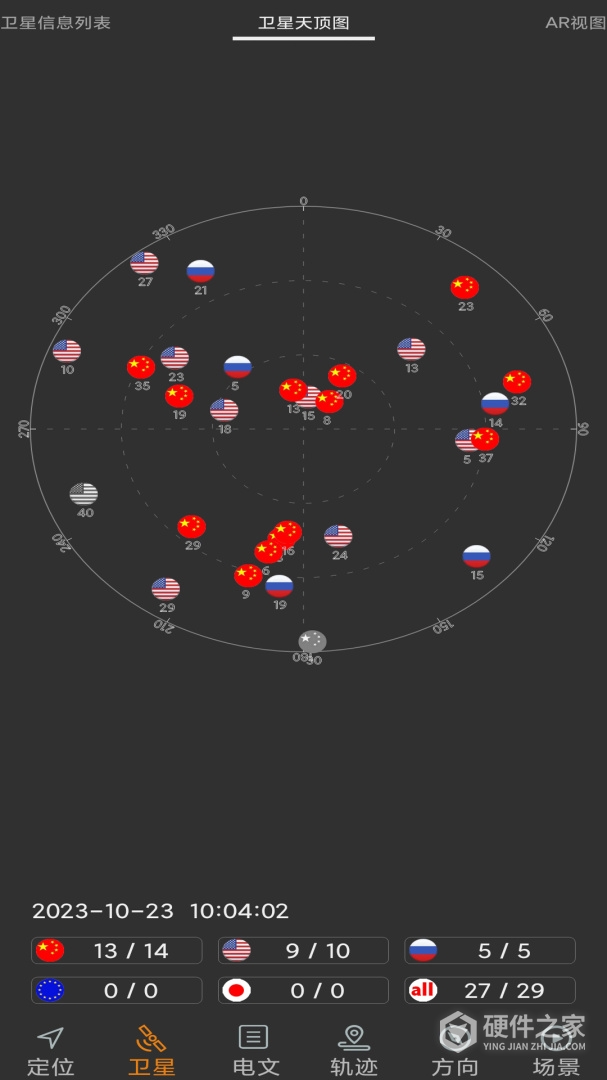Select the 卫星天顶图 tab

coord(304,23)
